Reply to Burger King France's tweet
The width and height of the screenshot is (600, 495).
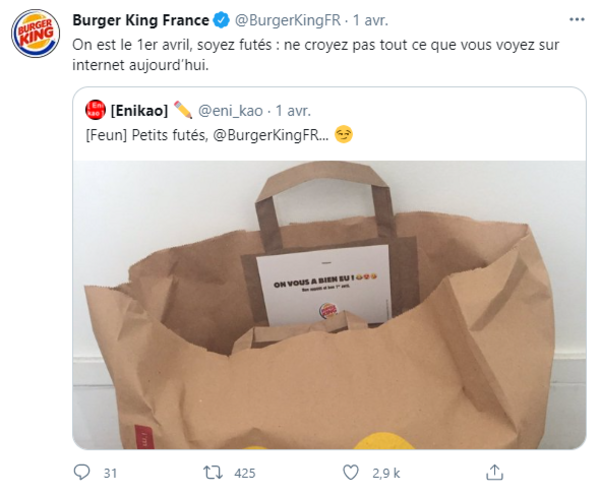pyautogui.click(x=82, y=470)
